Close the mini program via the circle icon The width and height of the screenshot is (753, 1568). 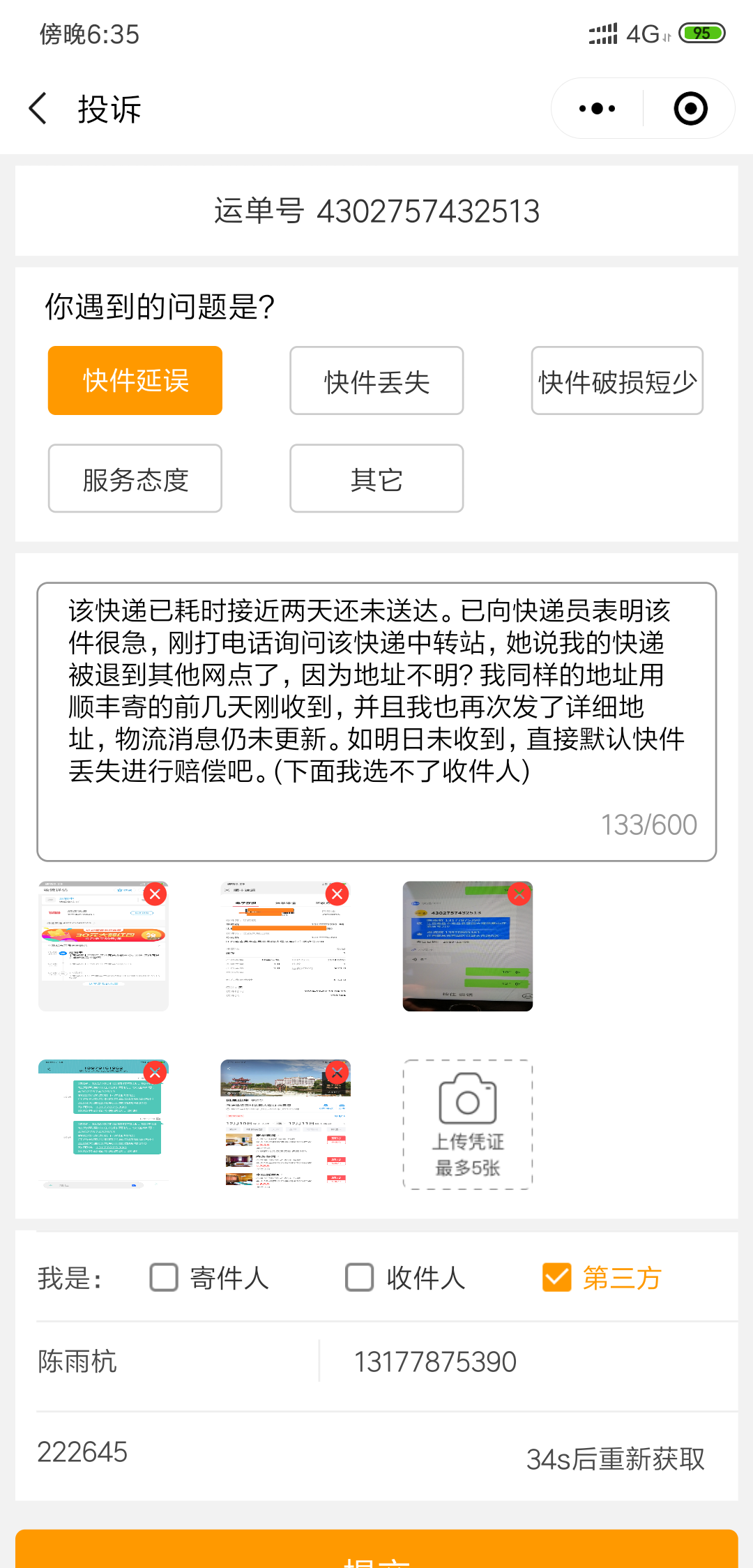click(x=690, y=109)
